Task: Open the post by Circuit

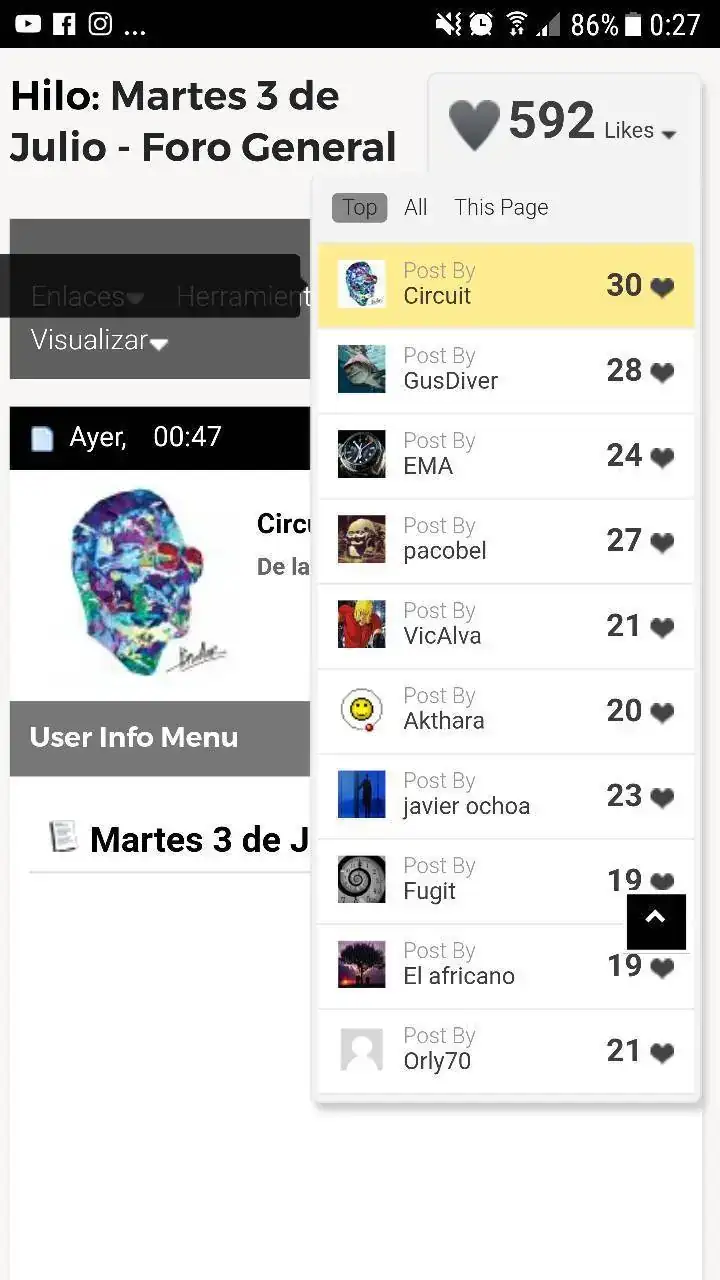Action: tap(505, 285)
